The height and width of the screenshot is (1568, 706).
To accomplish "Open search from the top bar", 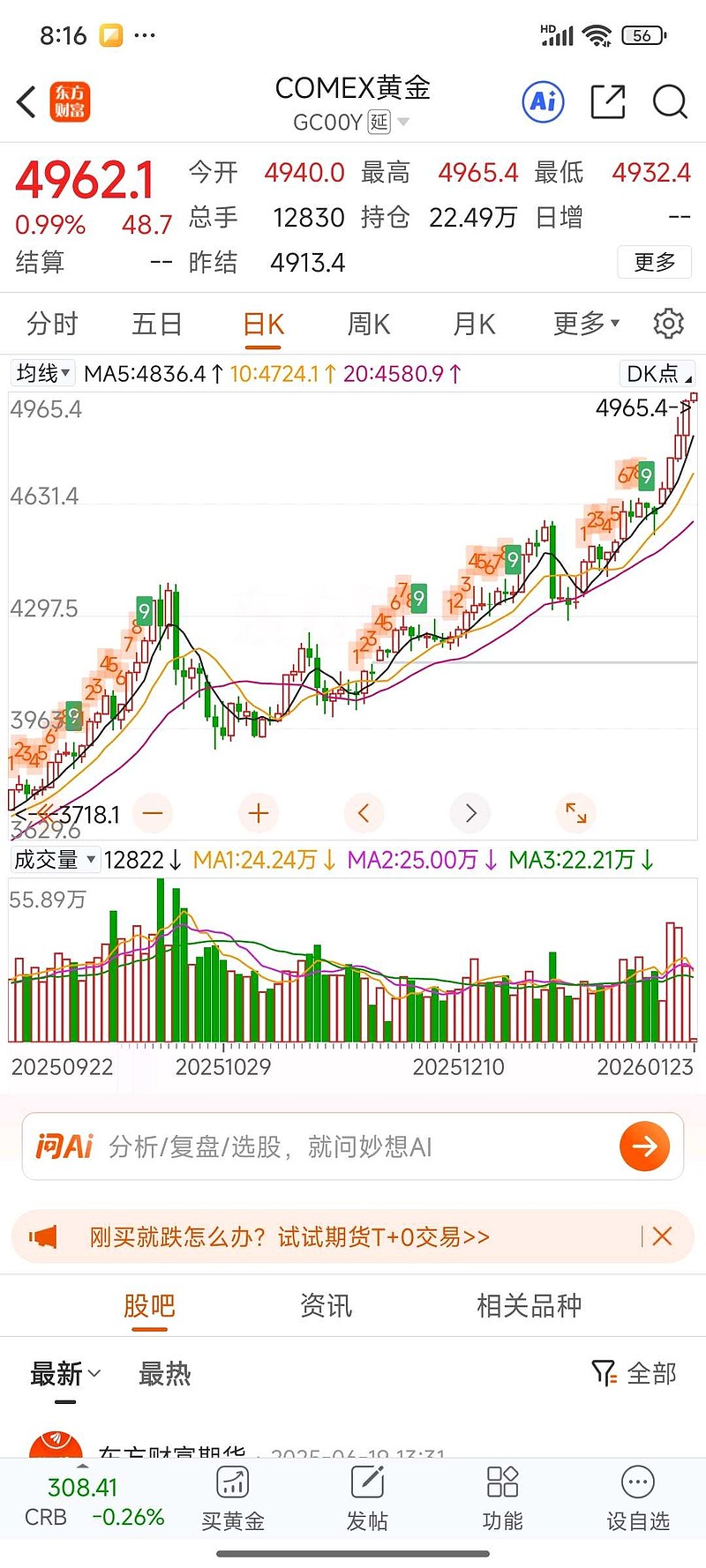I will [x=671, y=101].
